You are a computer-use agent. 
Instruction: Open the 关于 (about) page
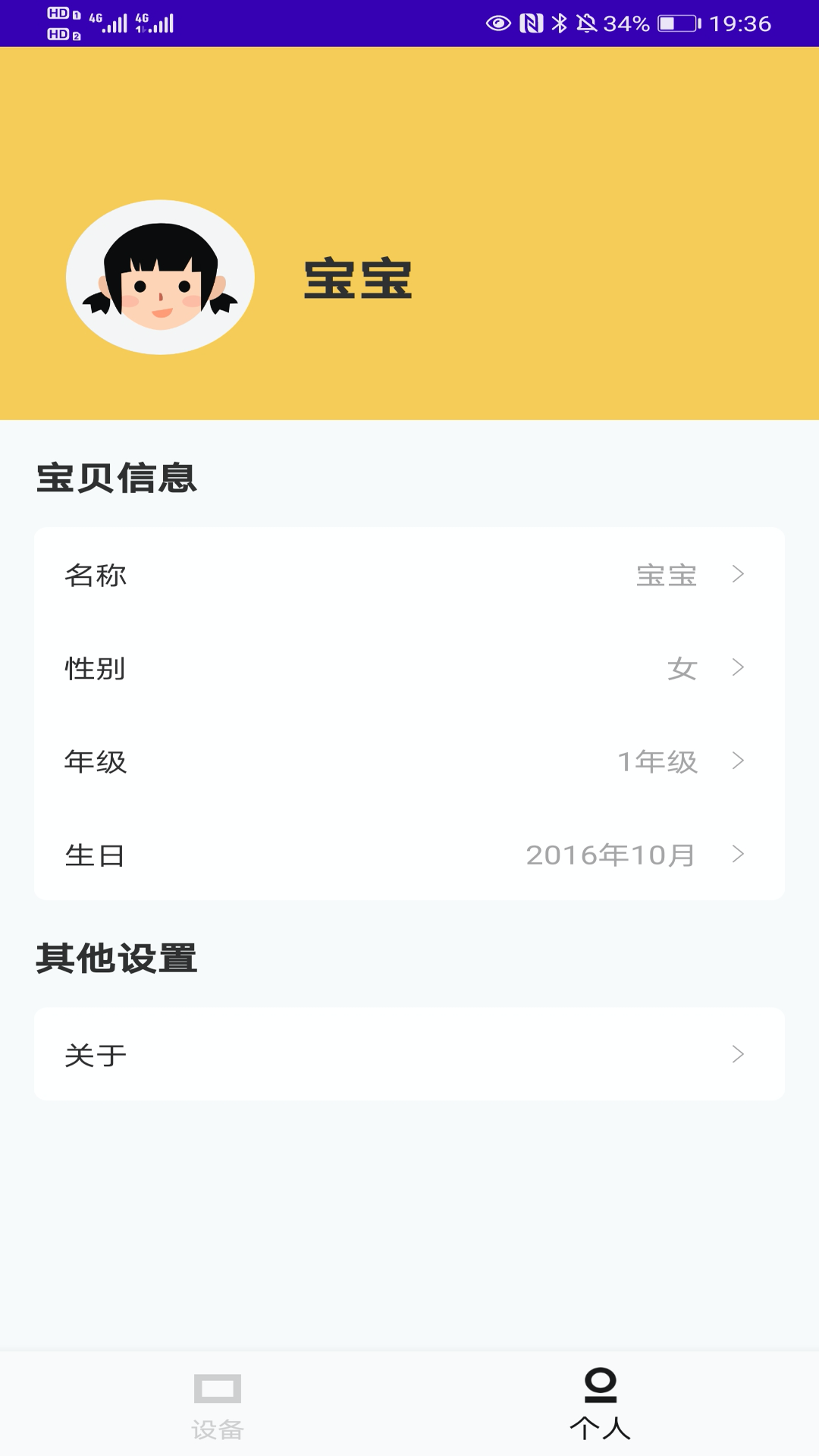point(409,1054)
